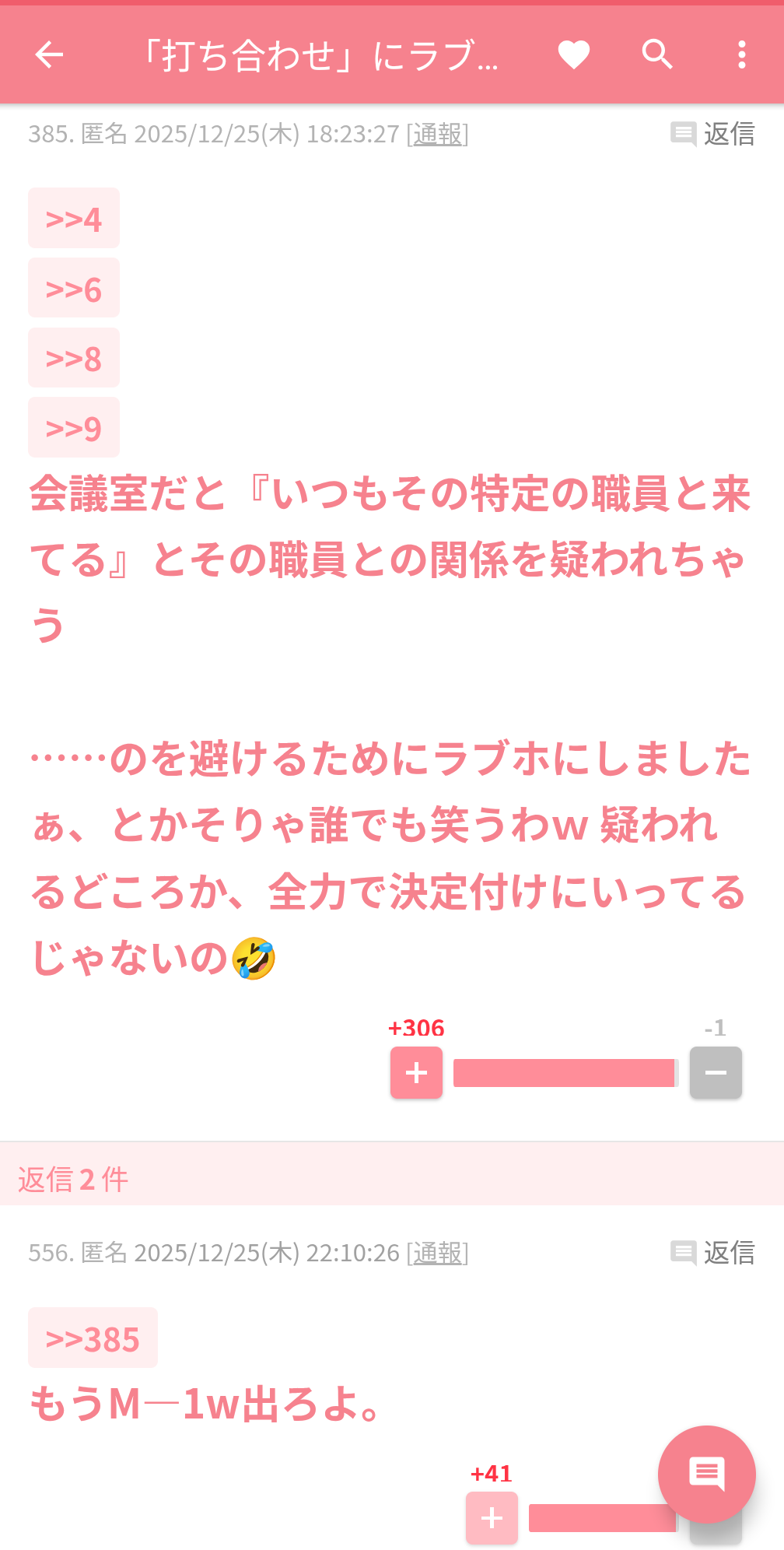Viewport: 784px width, 1550px height.
Task: Open quoted post >>9
Action: pyautogui.click(x=73, y=426)
